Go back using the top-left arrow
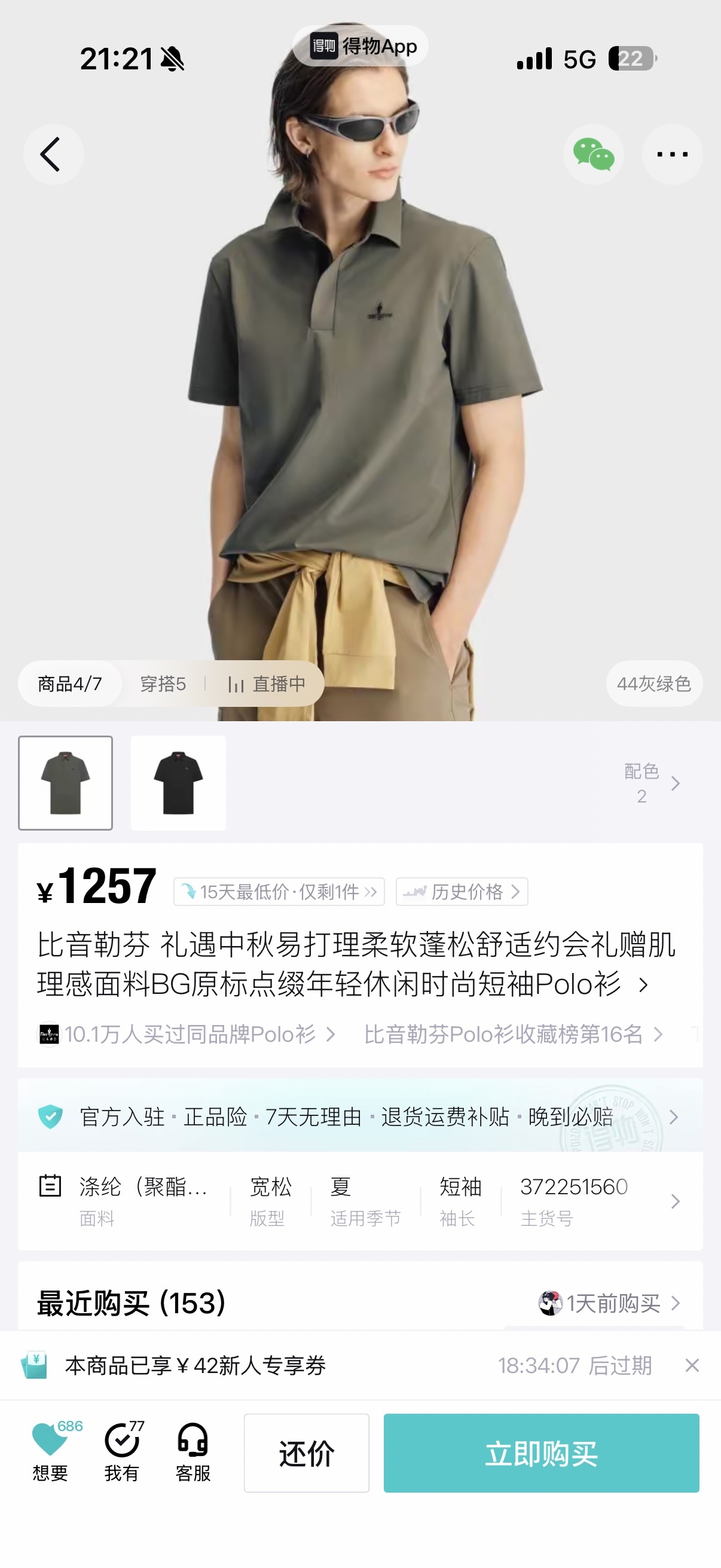 tap(54, 155)
